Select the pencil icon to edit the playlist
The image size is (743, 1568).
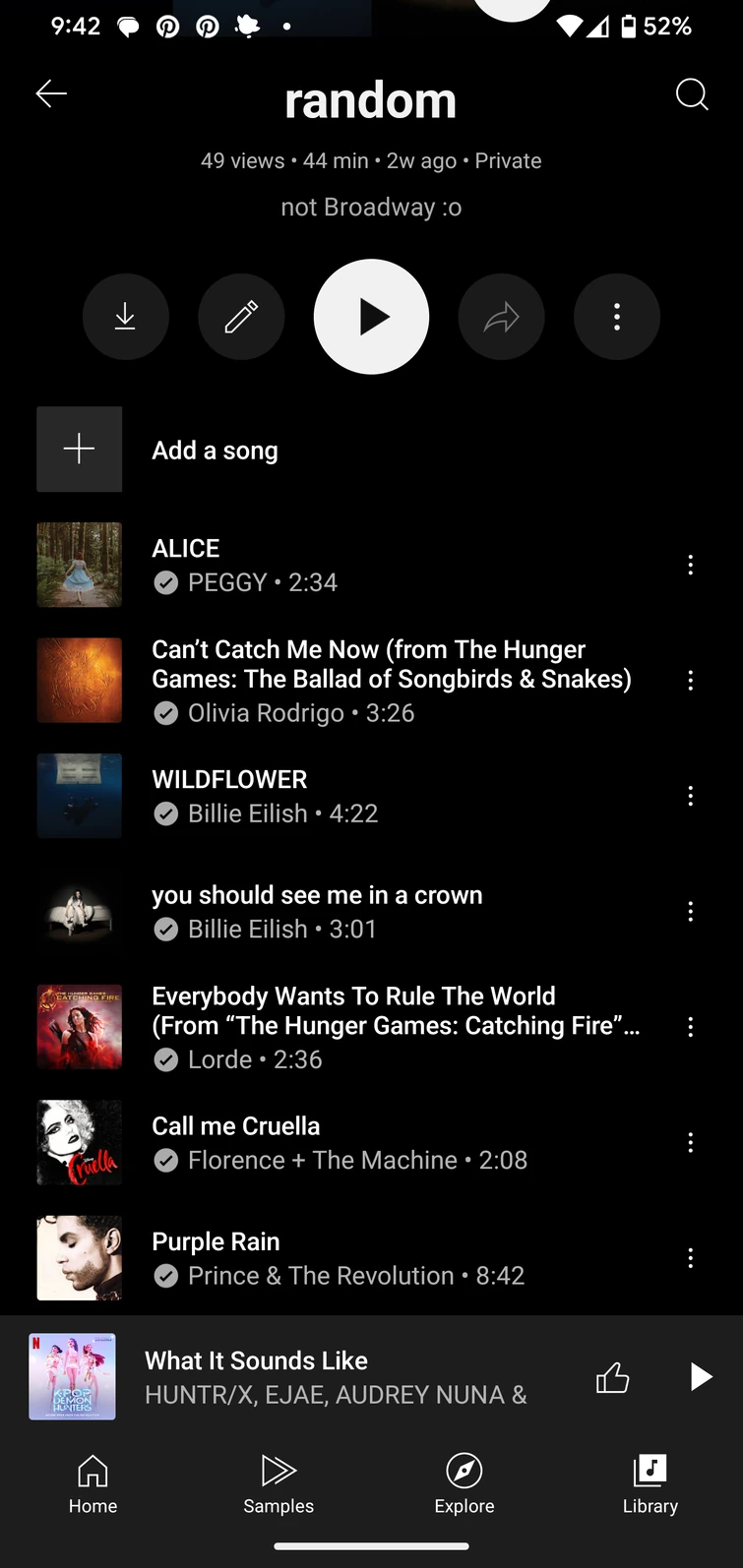(x=241, y=317)
